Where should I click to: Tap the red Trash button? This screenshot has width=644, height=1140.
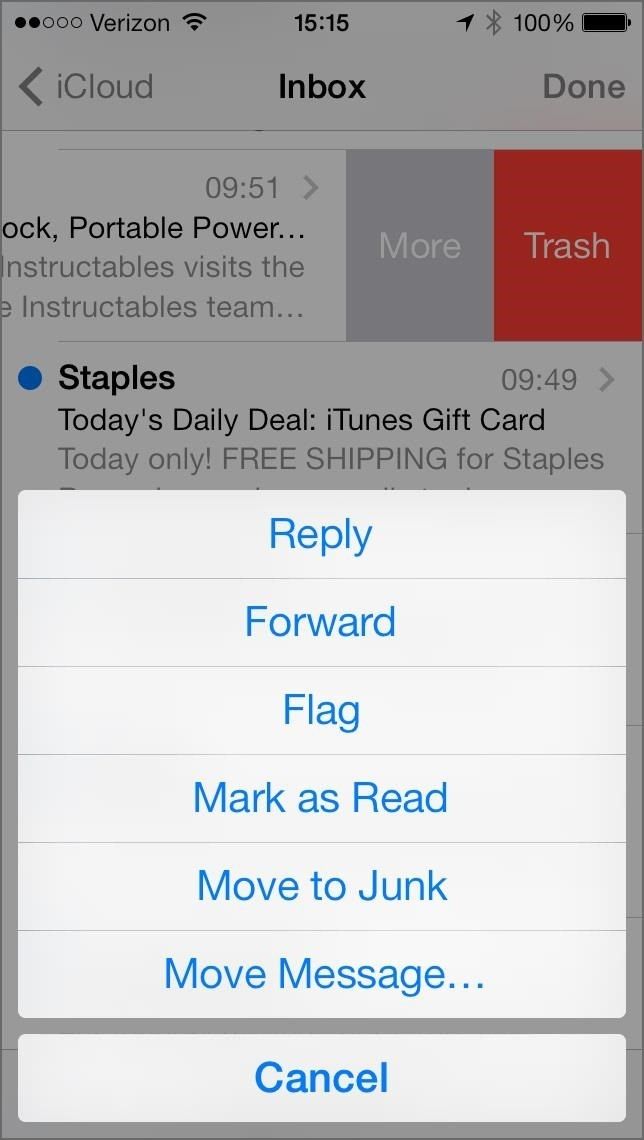[567, 246]
